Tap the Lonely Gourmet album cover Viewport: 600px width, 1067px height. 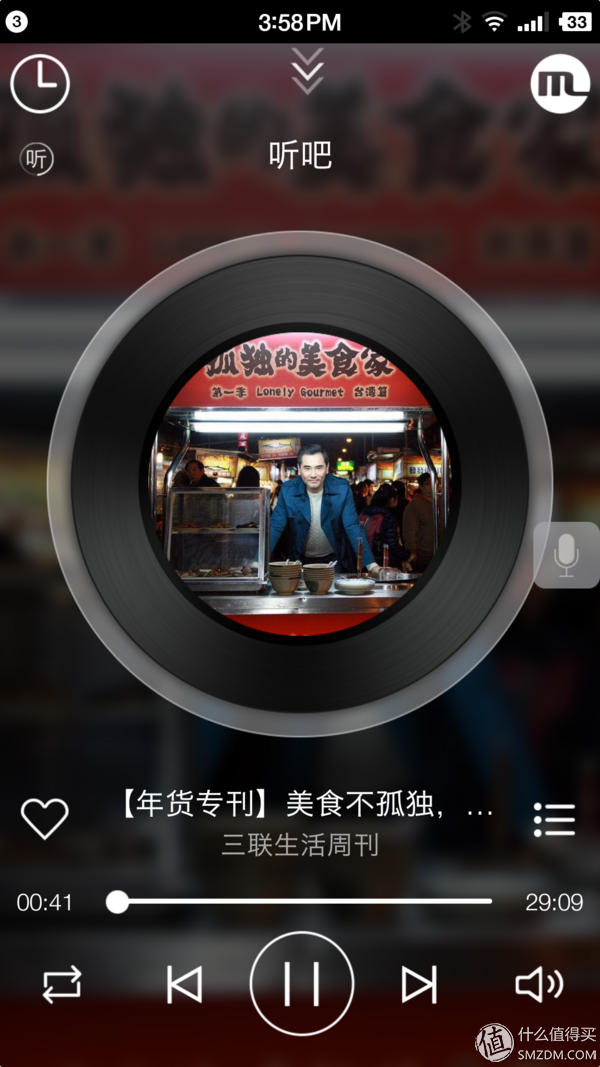[x=300, y=484]
